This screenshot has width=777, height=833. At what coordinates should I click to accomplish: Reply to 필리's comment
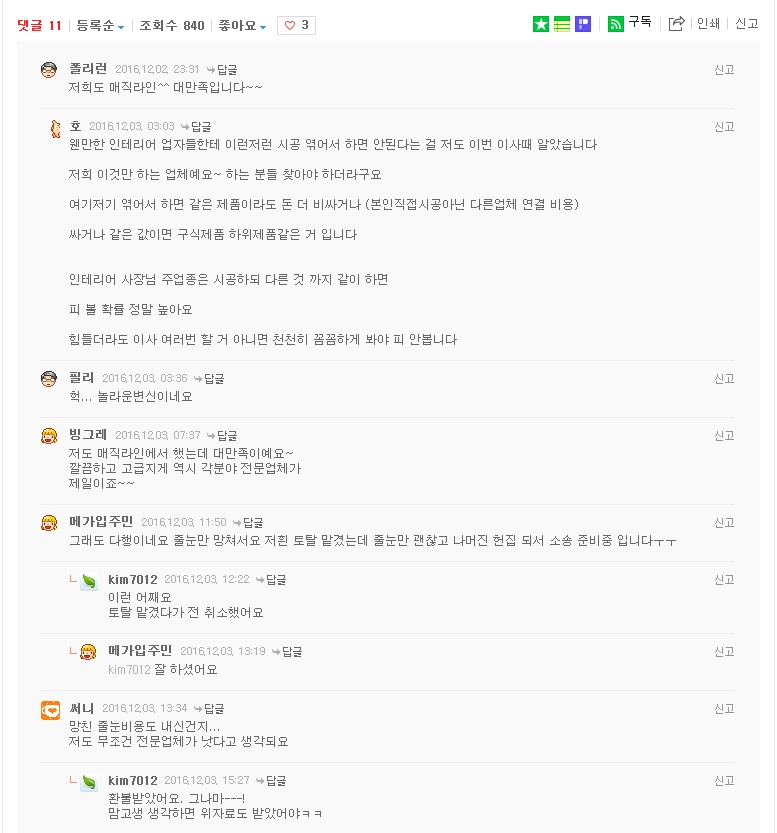pyautogui.click(x=212, y=379)
